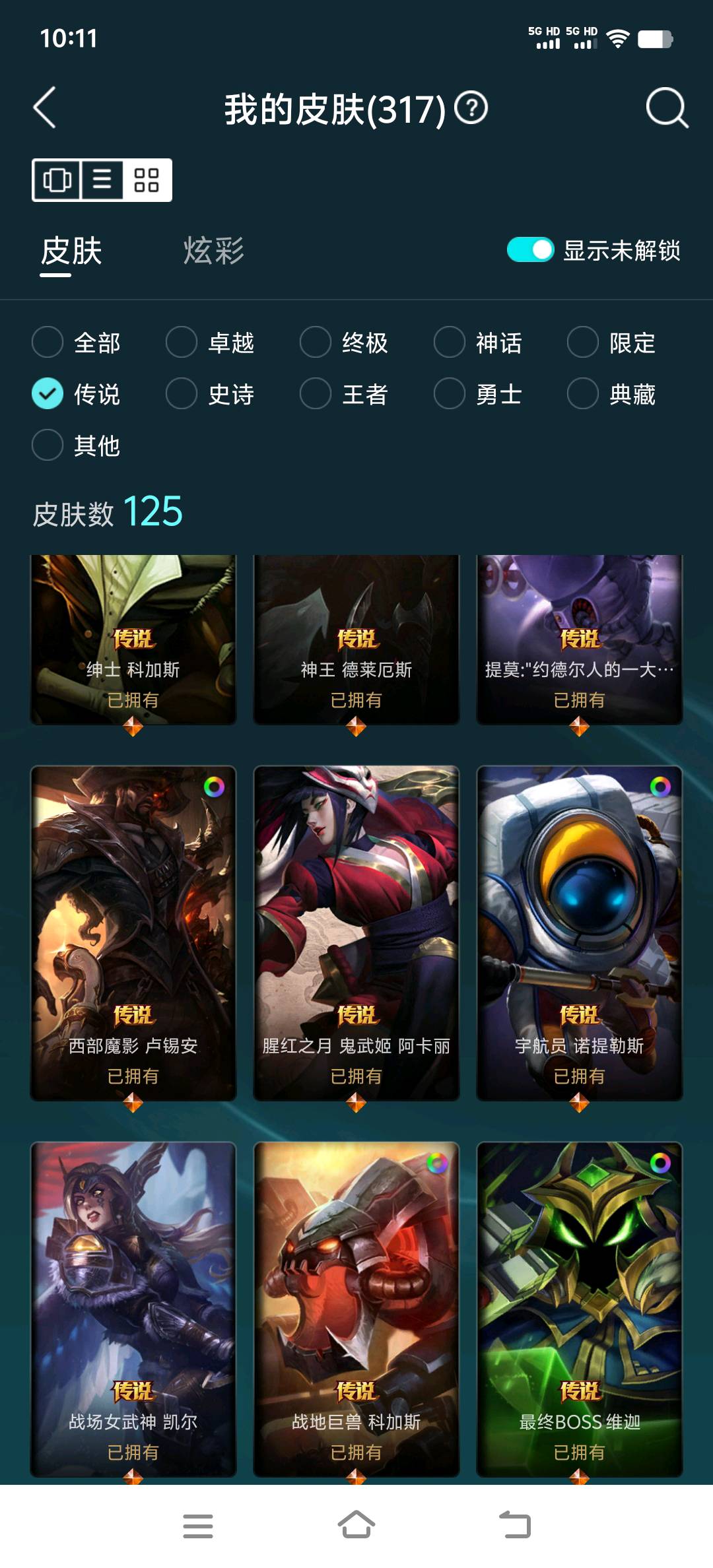The image size is (713, 1568).
Task: Switch to the 炫彩 tab
Action: tap(213, 251)
